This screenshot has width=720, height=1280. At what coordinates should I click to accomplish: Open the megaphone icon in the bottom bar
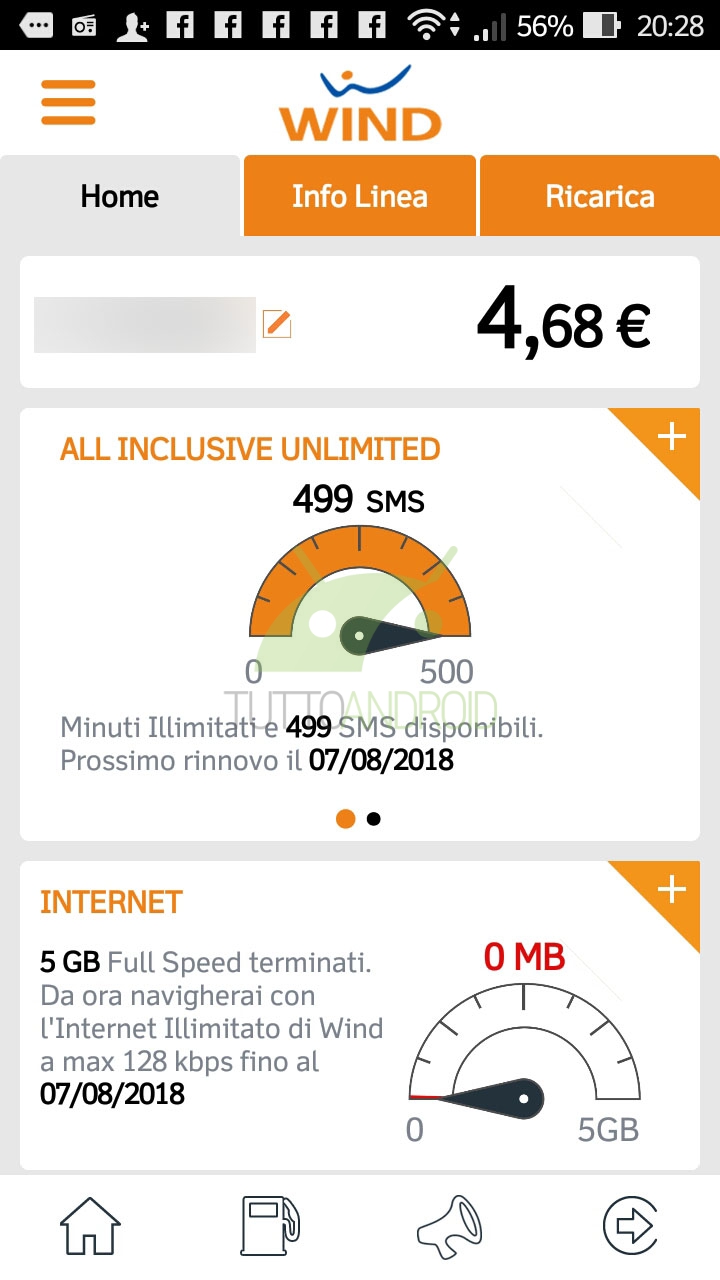[450, 1225]
